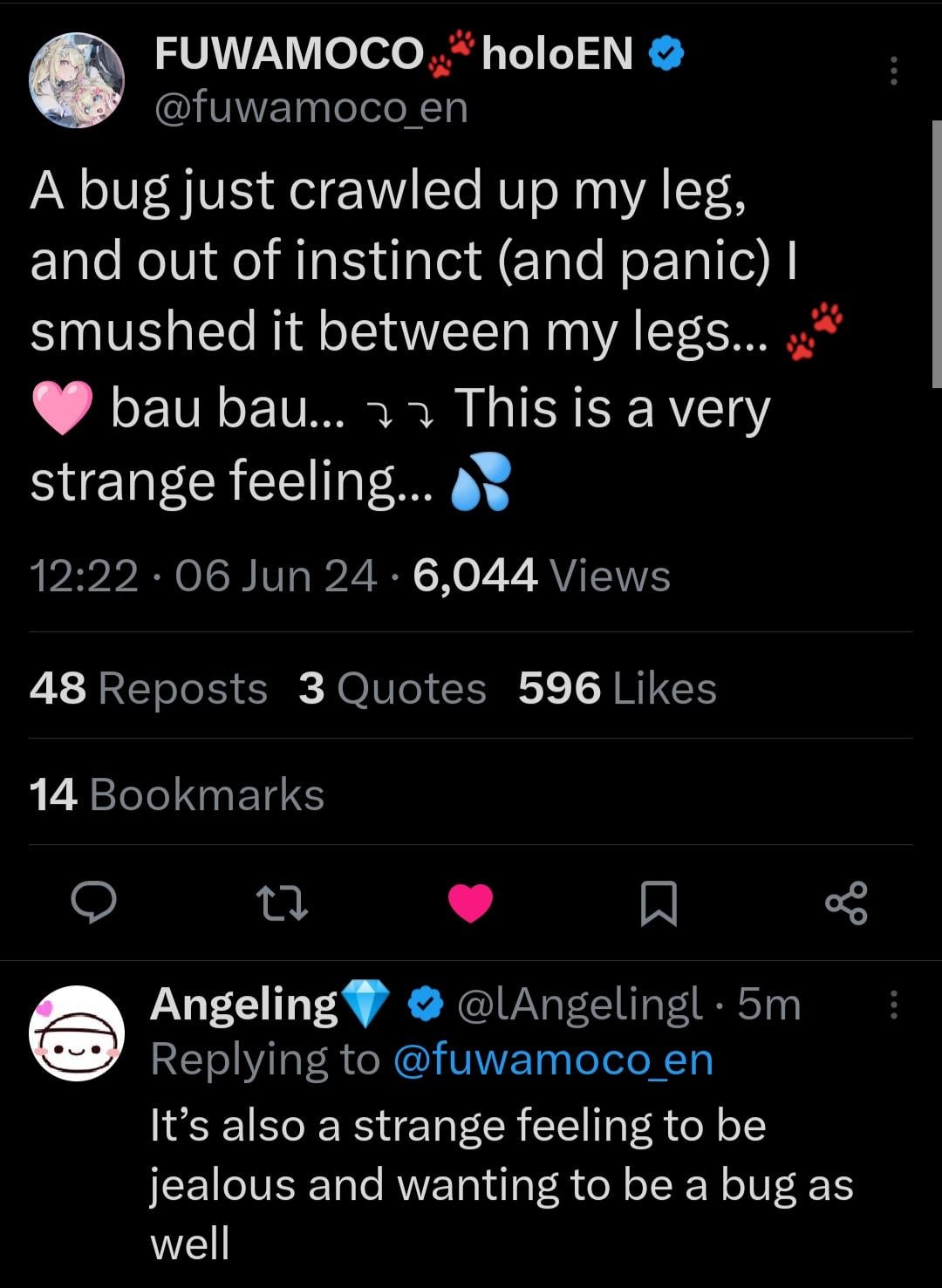This screenshot has height=1288, width=942.
Task: Open overflow menu on Angeling's reply
Action: click(893, 1005)
